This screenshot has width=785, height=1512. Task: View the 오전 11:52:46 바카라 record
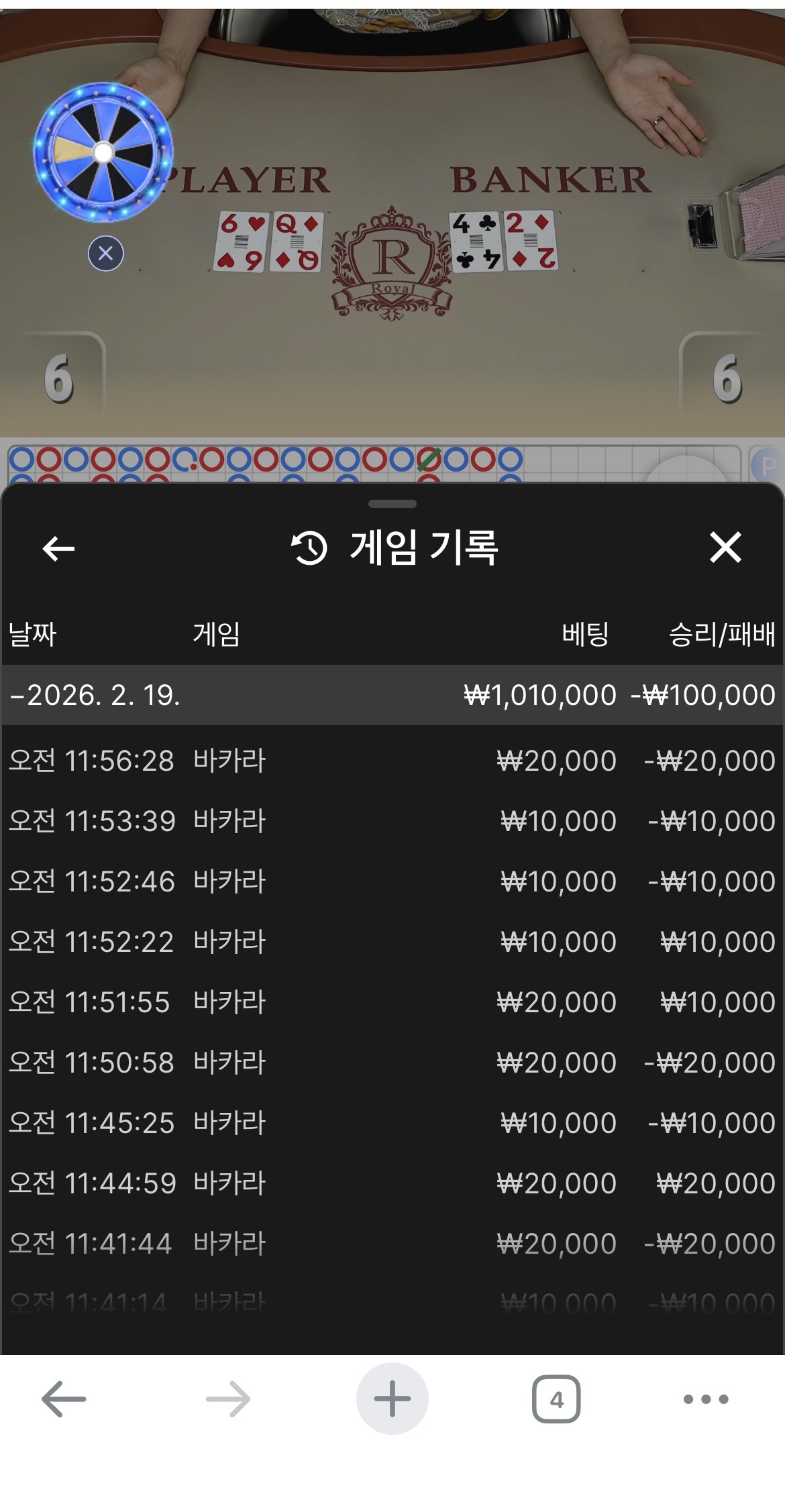392,881
